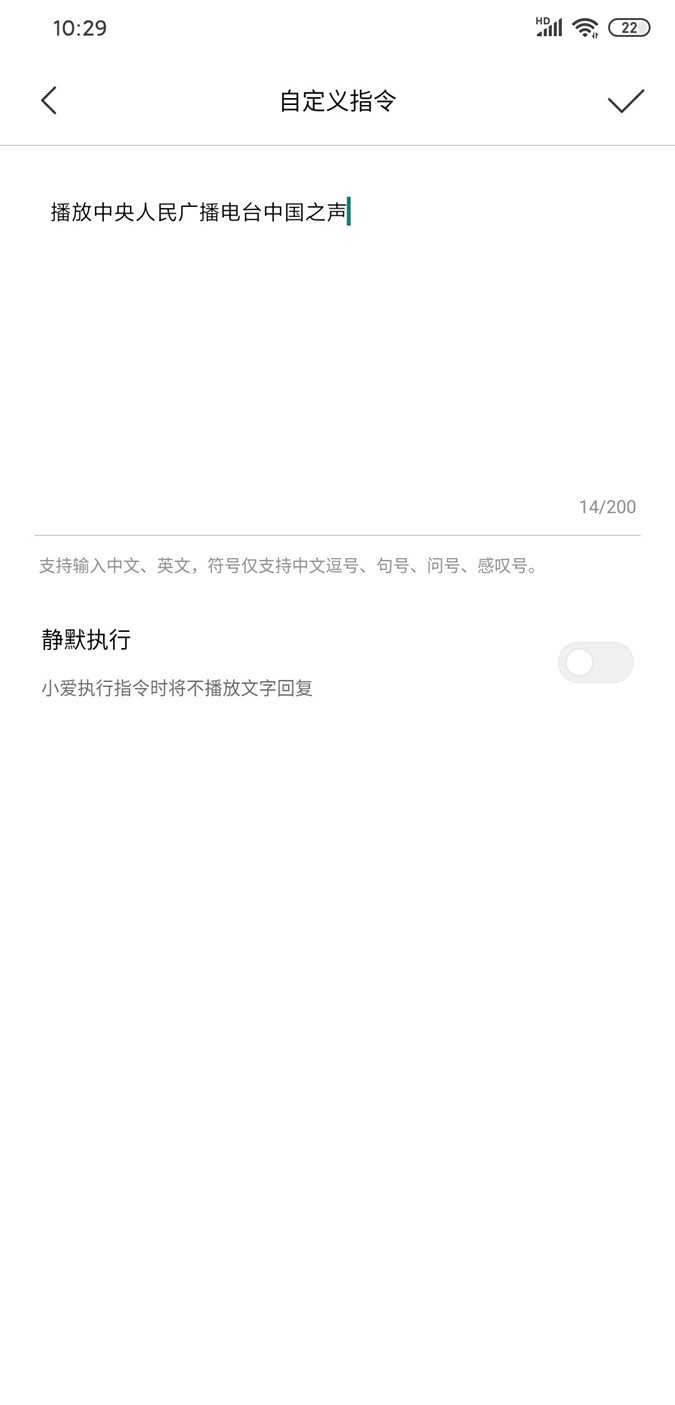Go back from the 自定义指令 screen
This screenshot has width=675, height=1405.
pyautogui.click(x=49, y=100)
